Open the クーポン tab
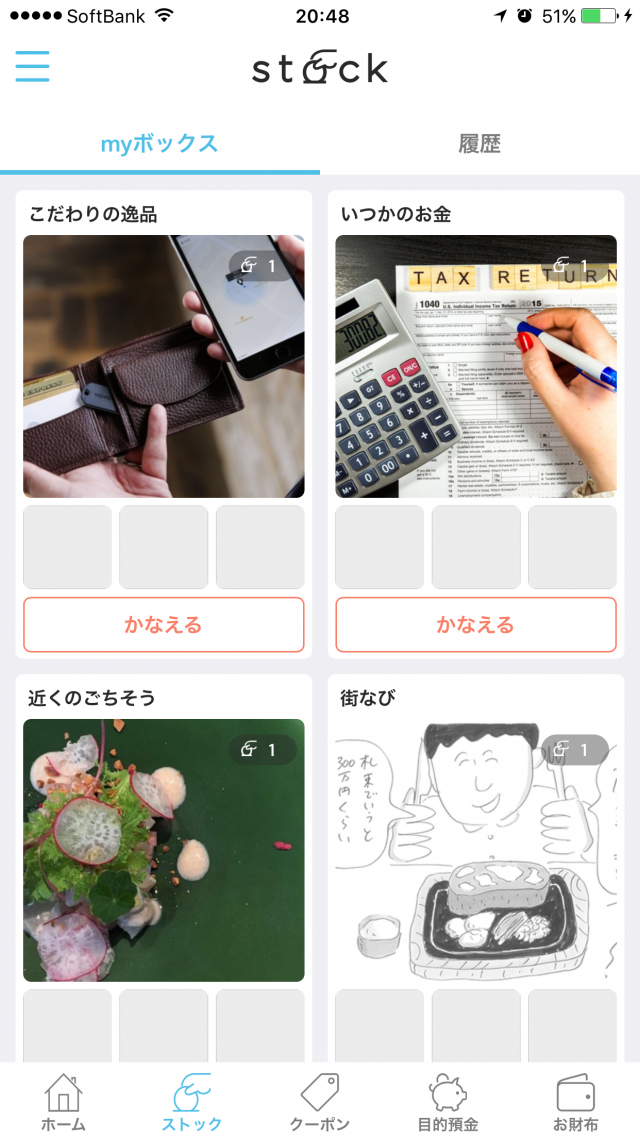 (x=320, y=1101)
